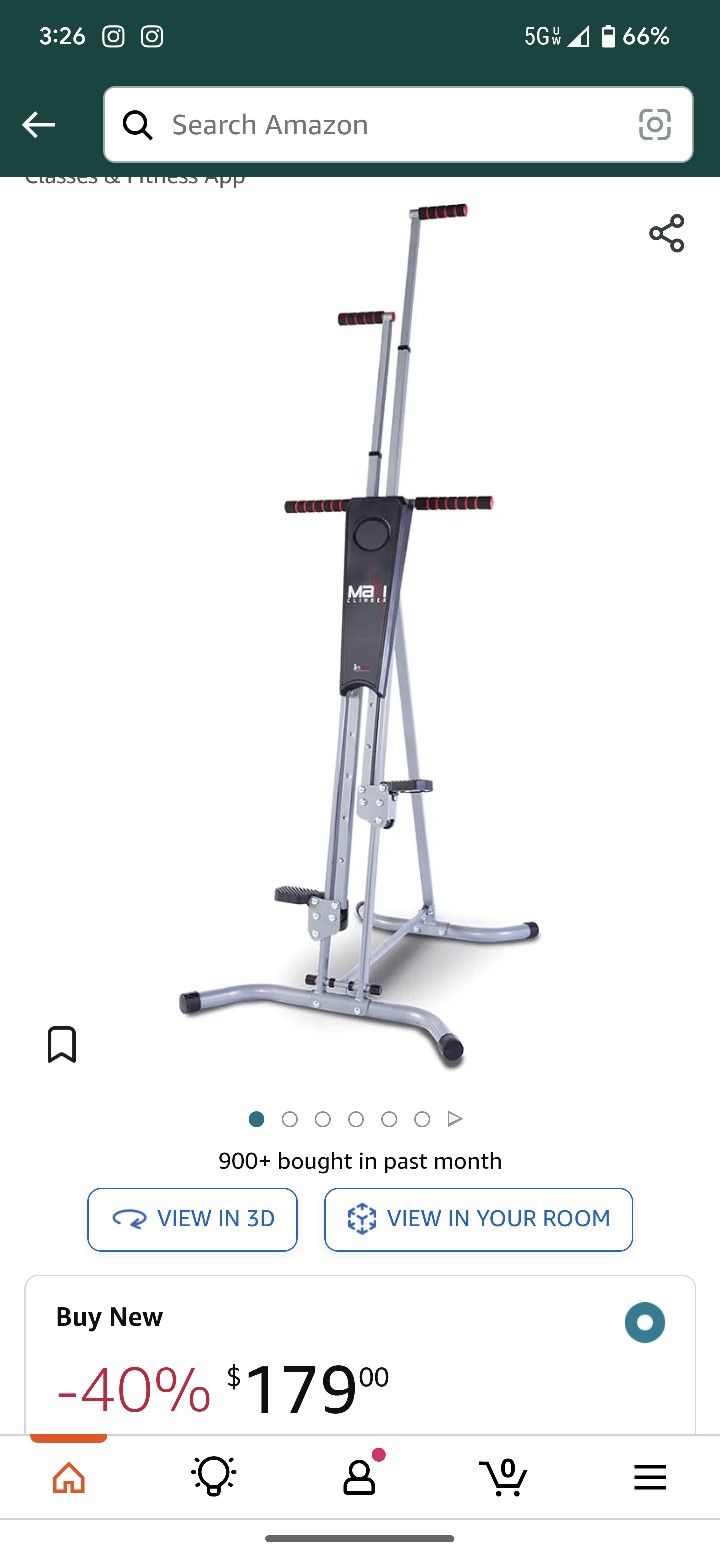Select the first carousel dot
The height and width of the screenshot is (1560, 720).
pyautogui.click(x=256, y=1119)
